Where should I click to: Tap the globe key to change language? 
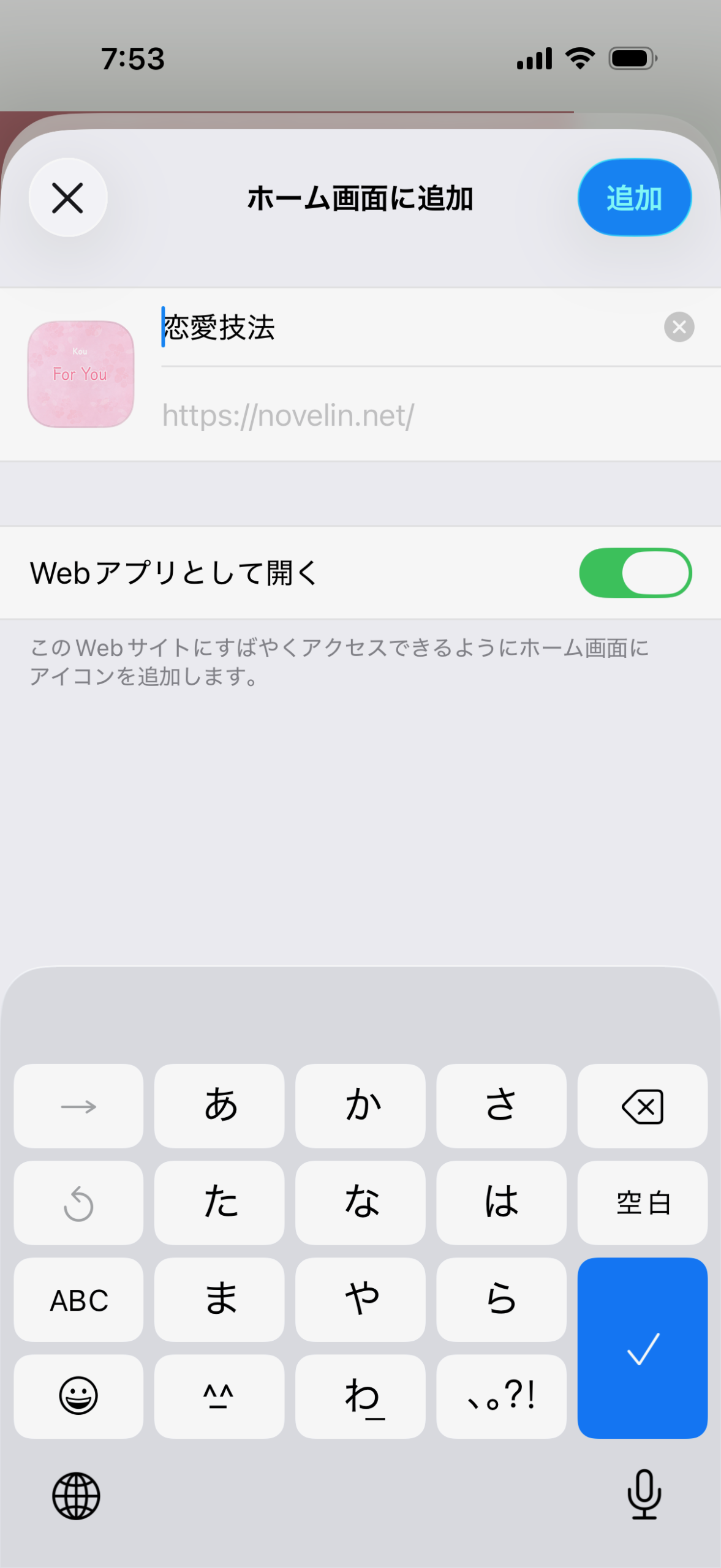[x=76, y=1496]
